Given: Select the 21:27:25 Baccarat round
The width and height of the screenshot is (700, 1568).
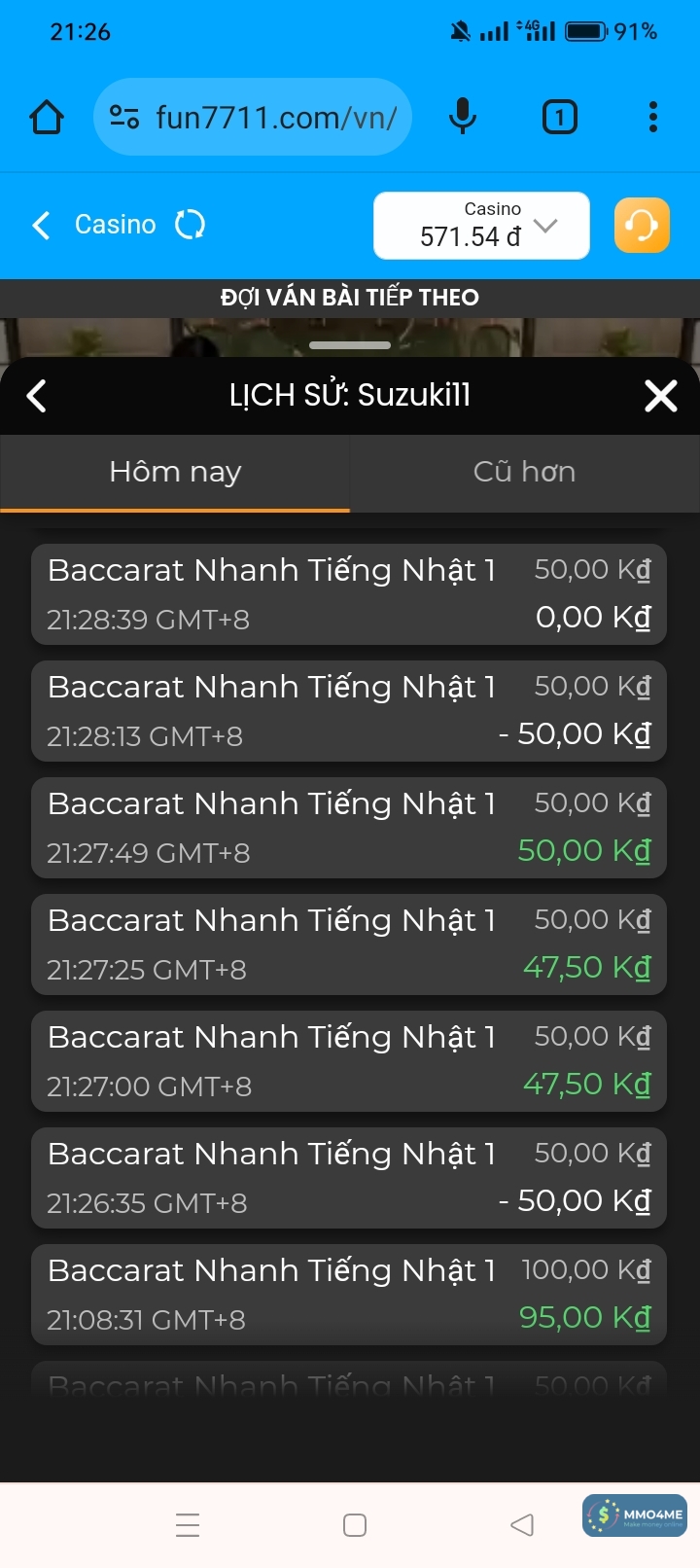Looking at the screenshot, I should 349,944.
